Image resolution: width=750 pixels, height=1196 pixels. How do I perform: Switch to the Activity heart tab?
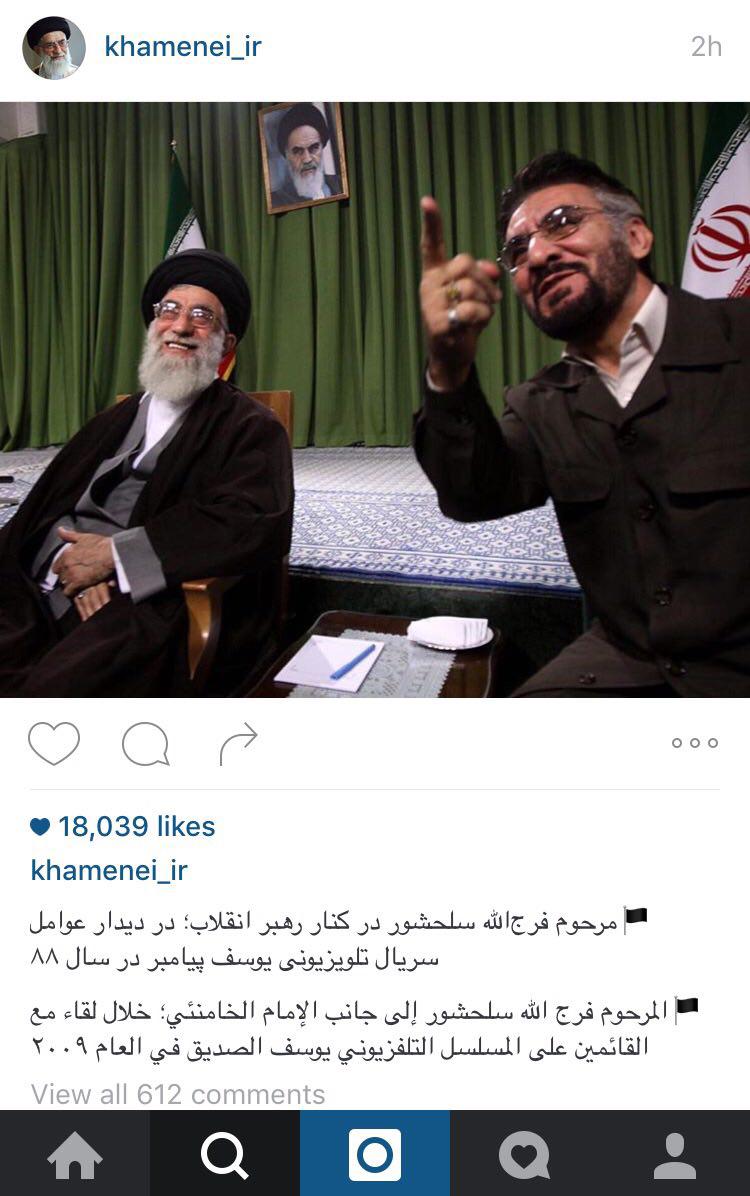525,1154
